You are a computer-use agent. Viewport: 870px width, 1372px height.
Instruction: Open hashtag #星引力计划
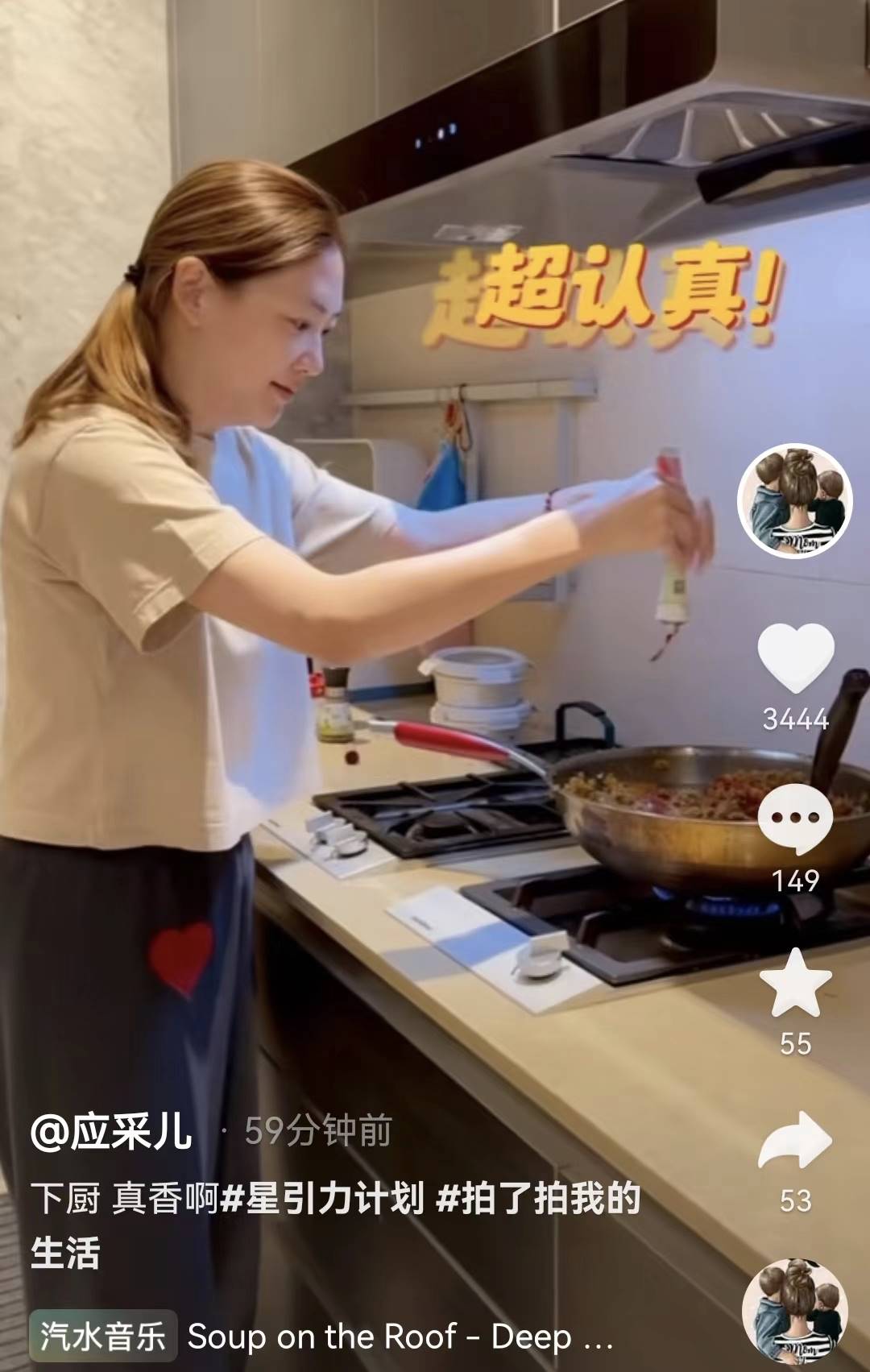tap(322, 1199)
